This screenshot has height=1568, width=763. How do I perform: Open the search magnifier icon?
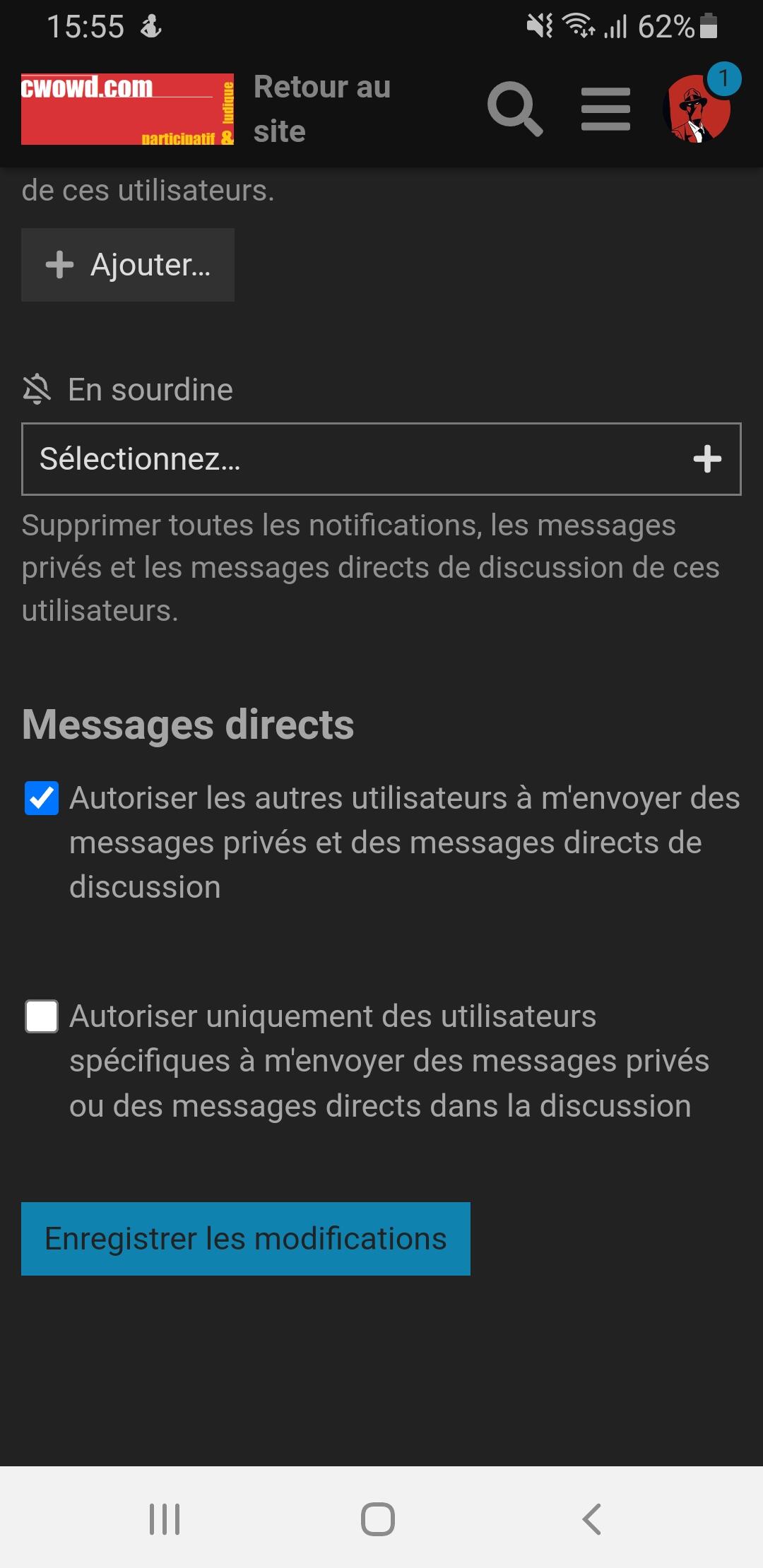tap(515, 109)
